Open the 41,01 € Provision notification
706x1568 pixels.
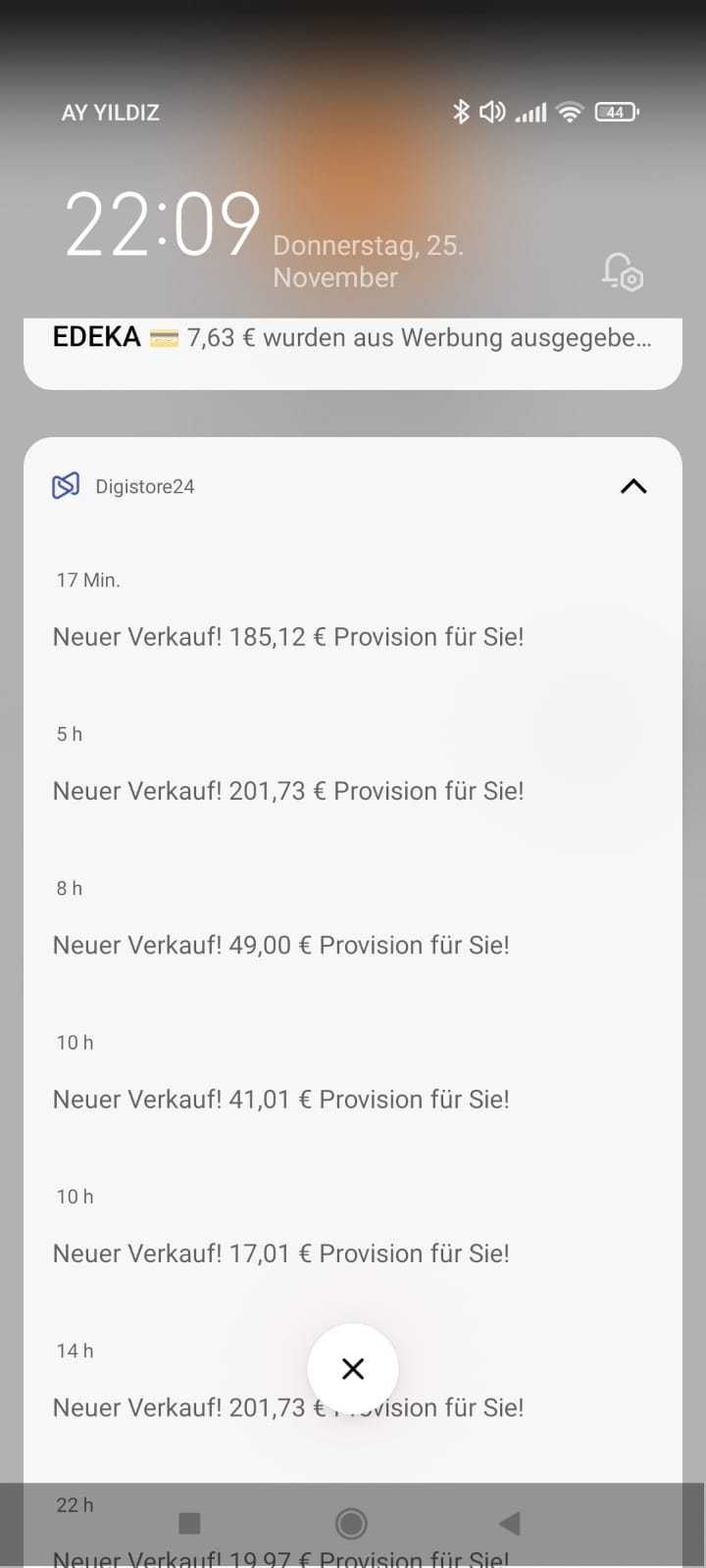click(352, 1072)
